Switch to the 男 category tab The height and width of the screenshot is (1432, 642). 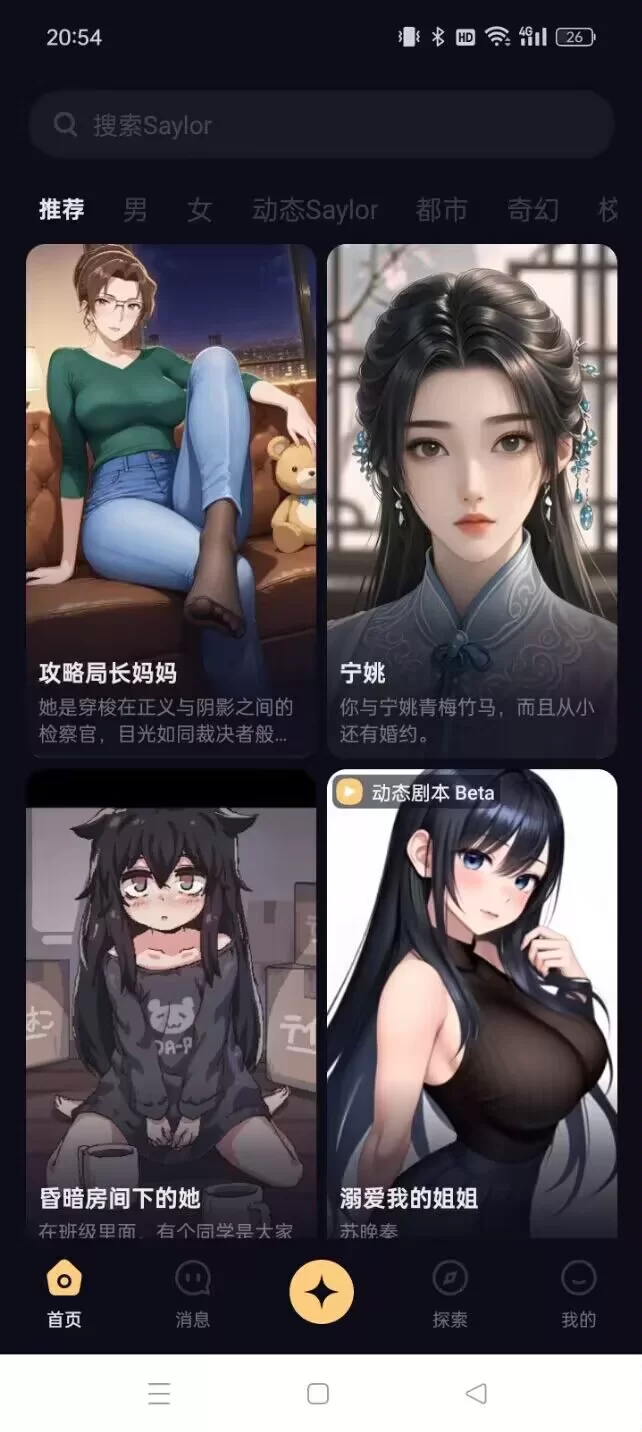click(x=135, y=210)
